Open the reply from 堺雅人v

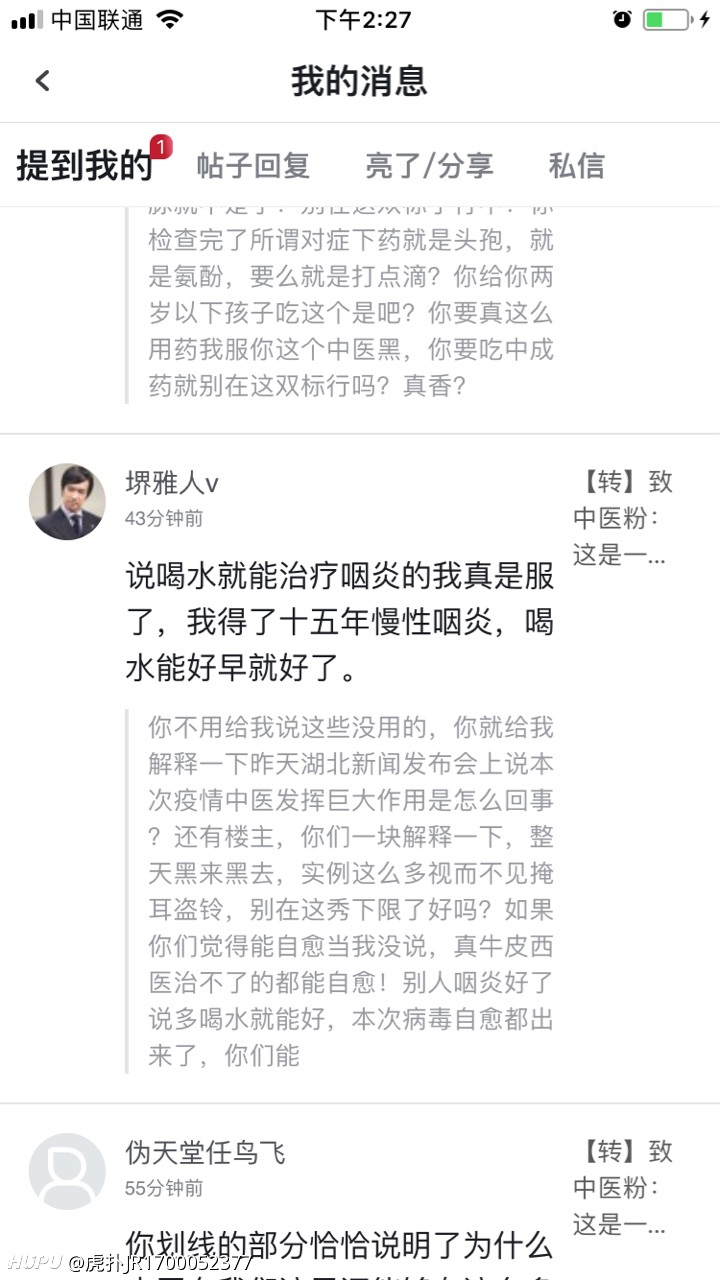pos(339,622)
